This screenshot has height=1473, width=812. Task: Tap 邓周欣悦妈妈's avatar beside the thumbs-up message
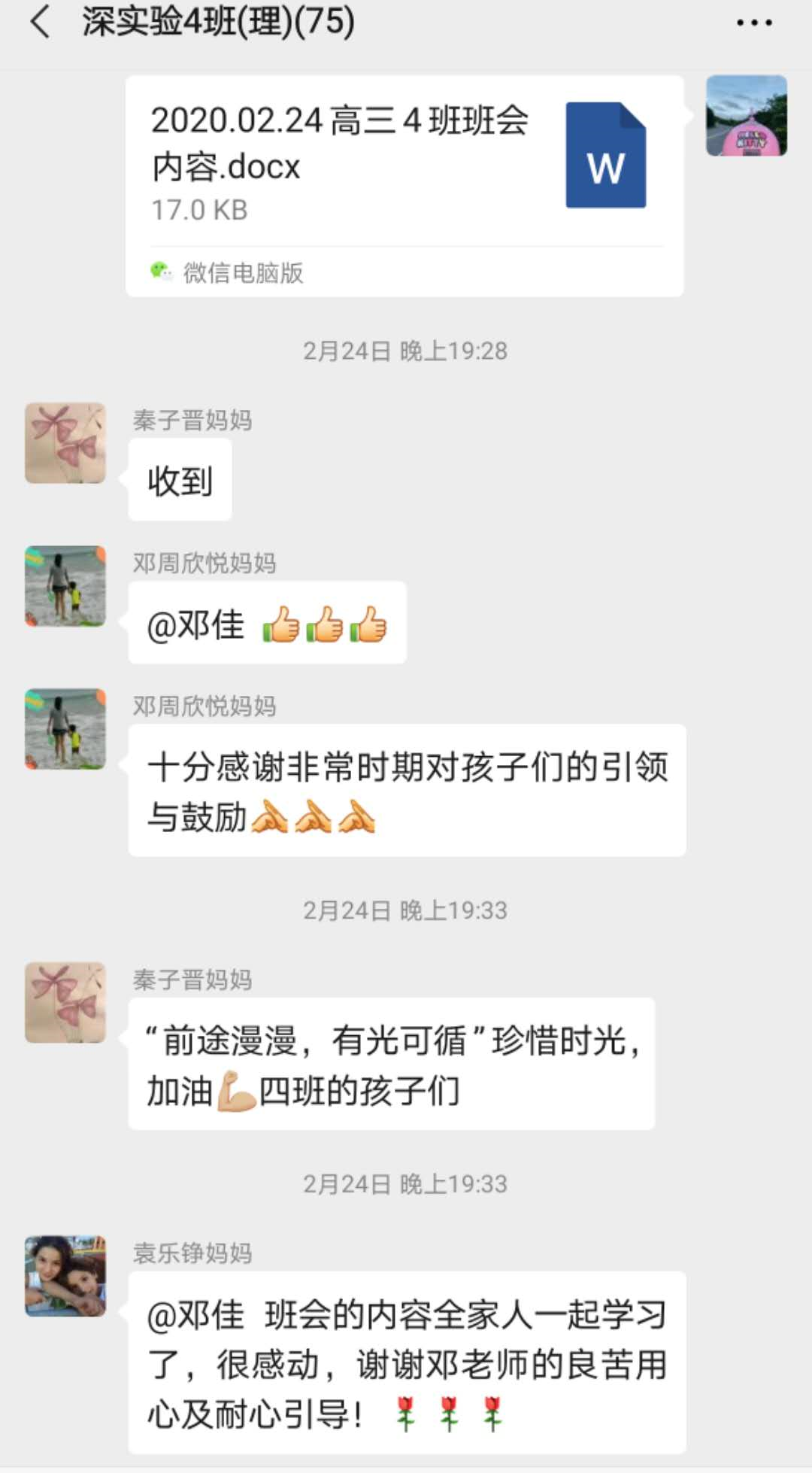coord(65,586)
